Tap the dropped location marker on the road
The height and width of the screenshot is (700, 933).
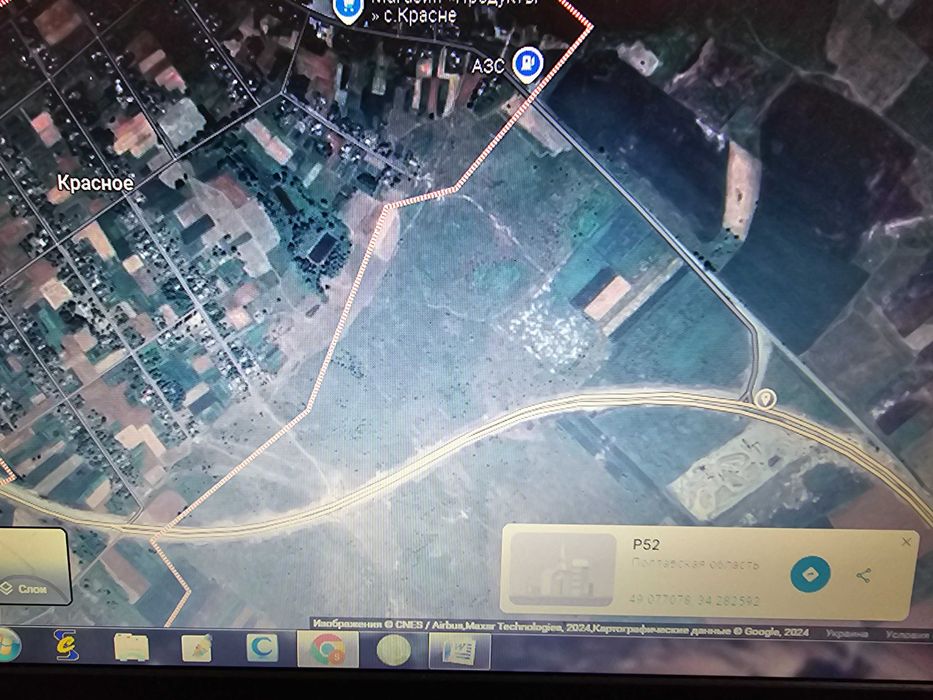coord(766,398)
